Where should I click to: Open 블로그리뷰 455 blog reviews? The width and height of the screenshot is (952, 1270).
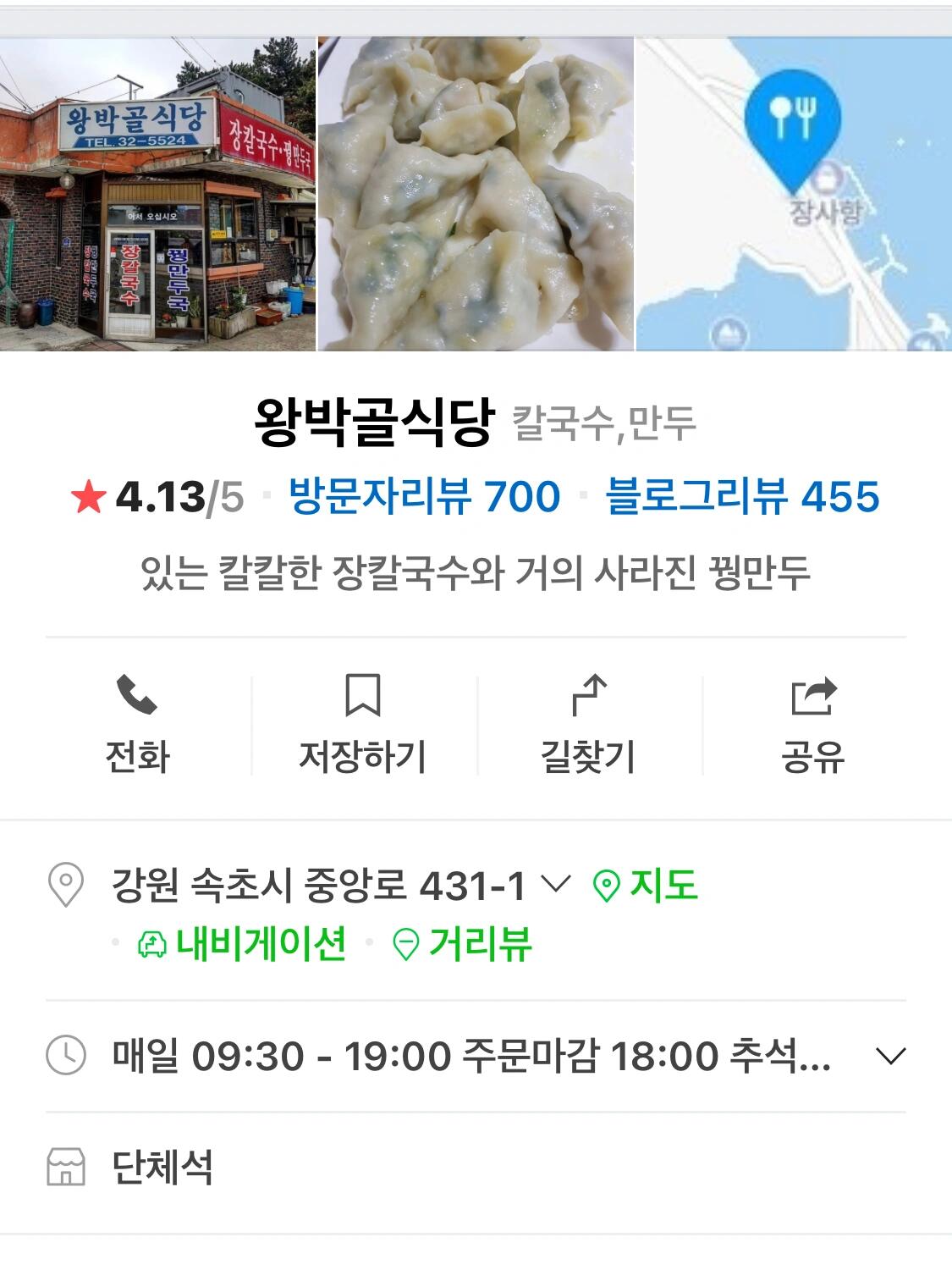pos(742,497)
